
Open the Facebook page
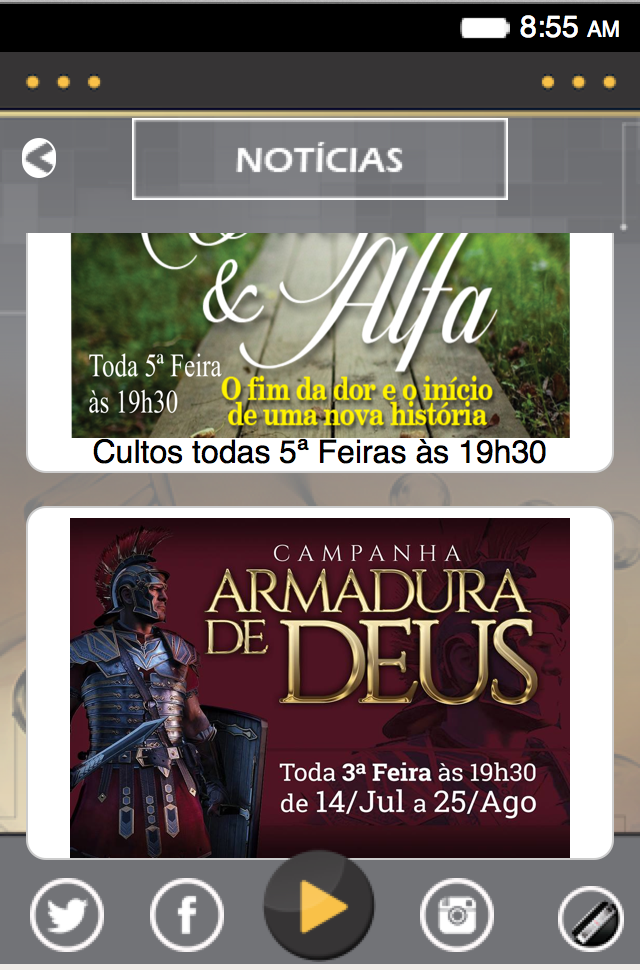[186, 914]
